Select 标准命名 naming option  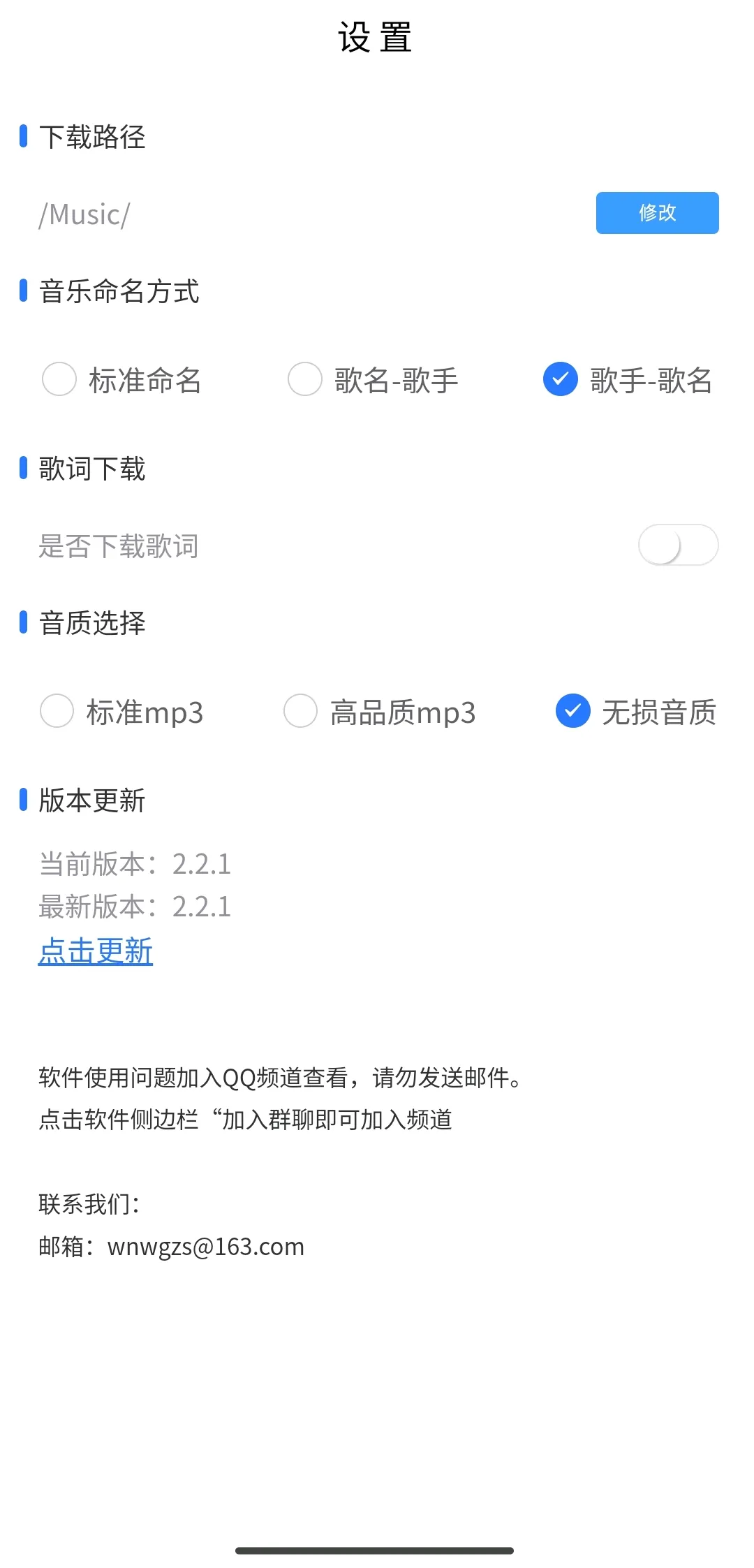click(x=59, y=379)
